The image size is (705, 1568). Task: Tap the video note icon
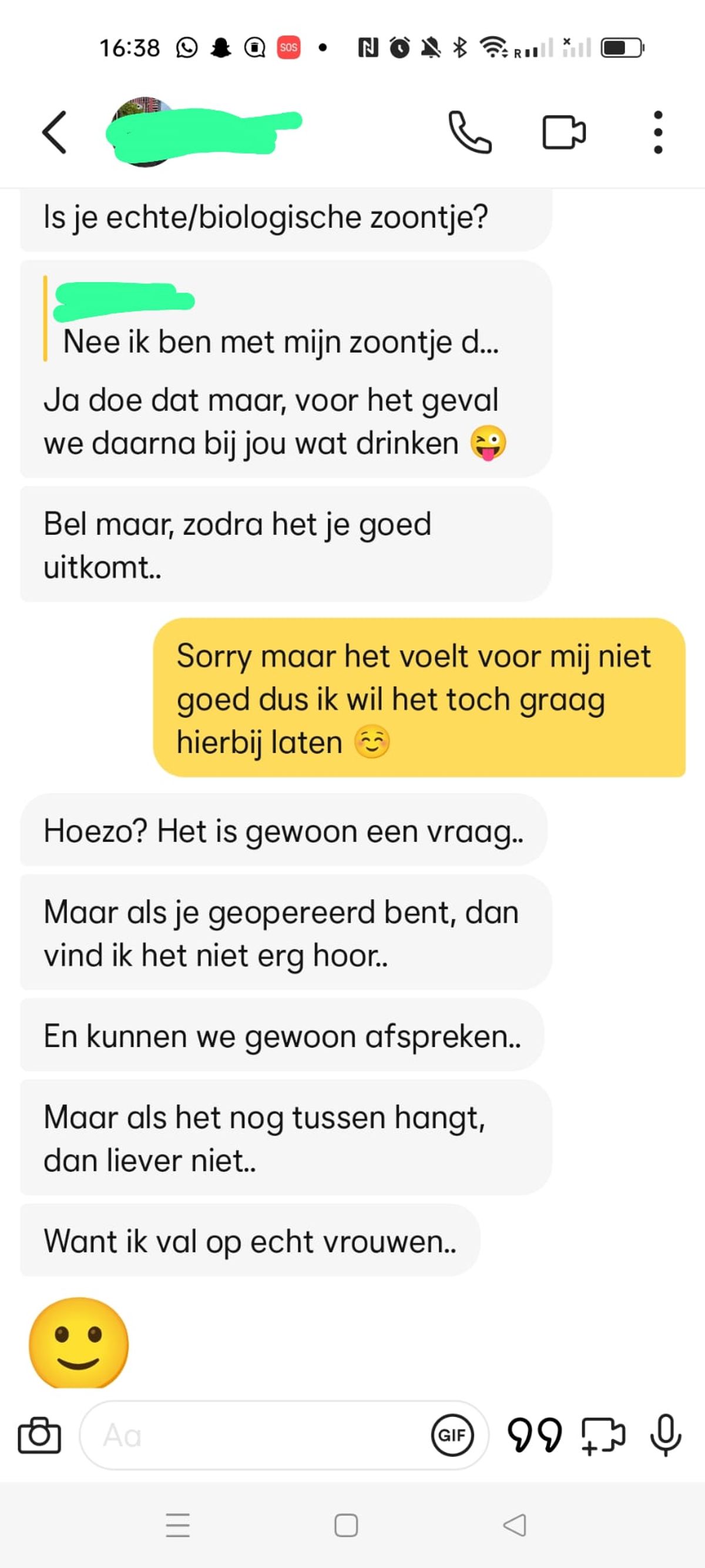click(x=603, y=1435)
